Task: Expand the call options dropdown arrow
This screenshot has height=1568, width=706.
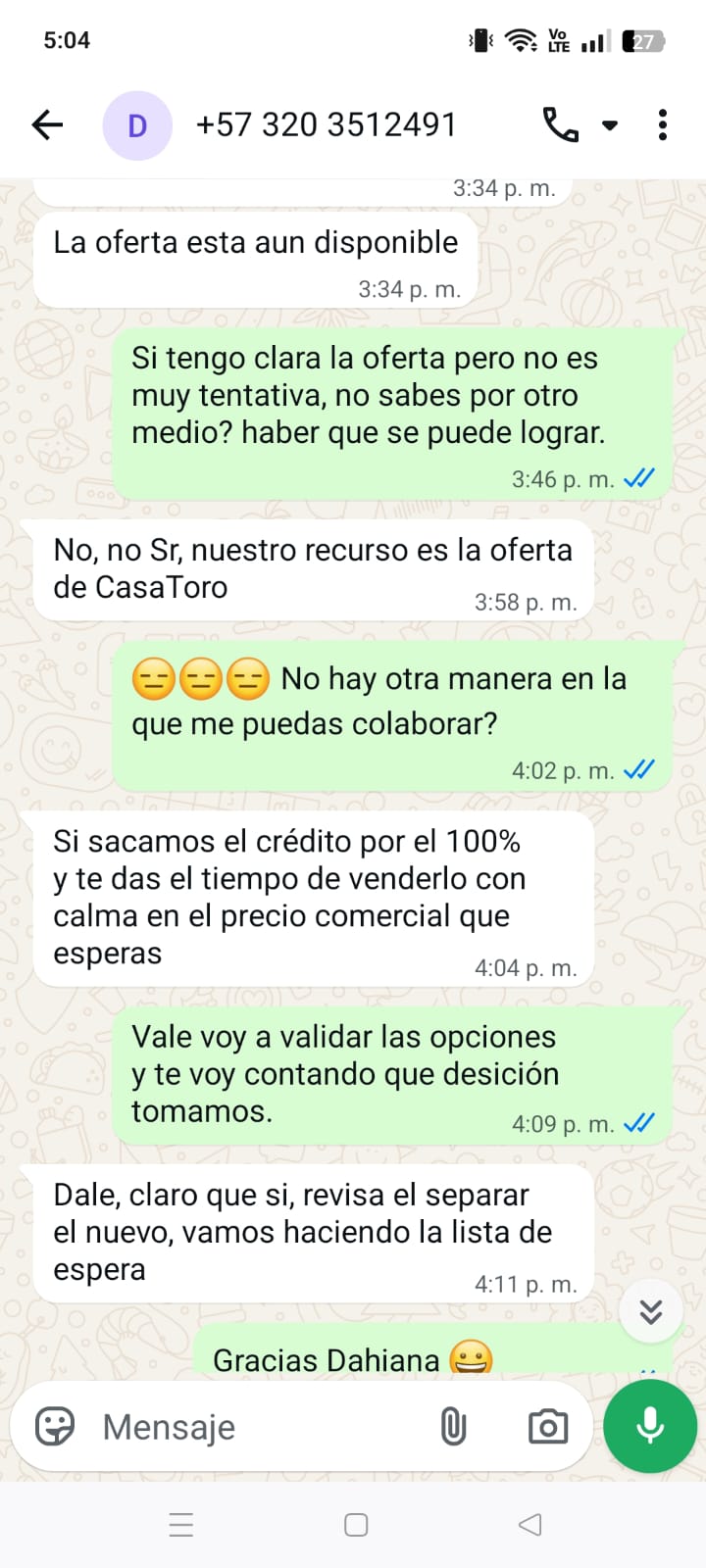Action: pos(610,125)
